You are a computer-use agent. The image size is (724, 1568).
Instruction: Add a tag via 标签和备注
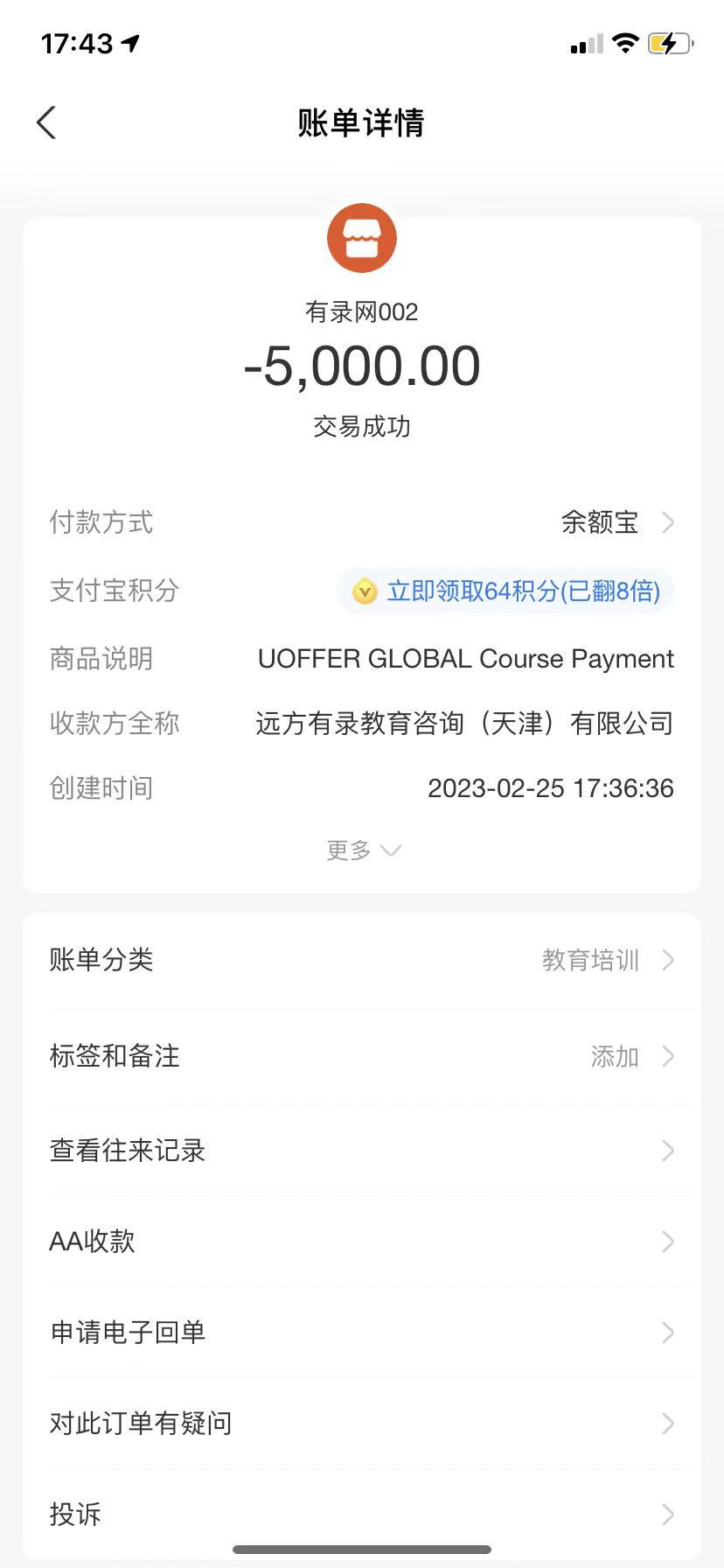[362, 1056]
